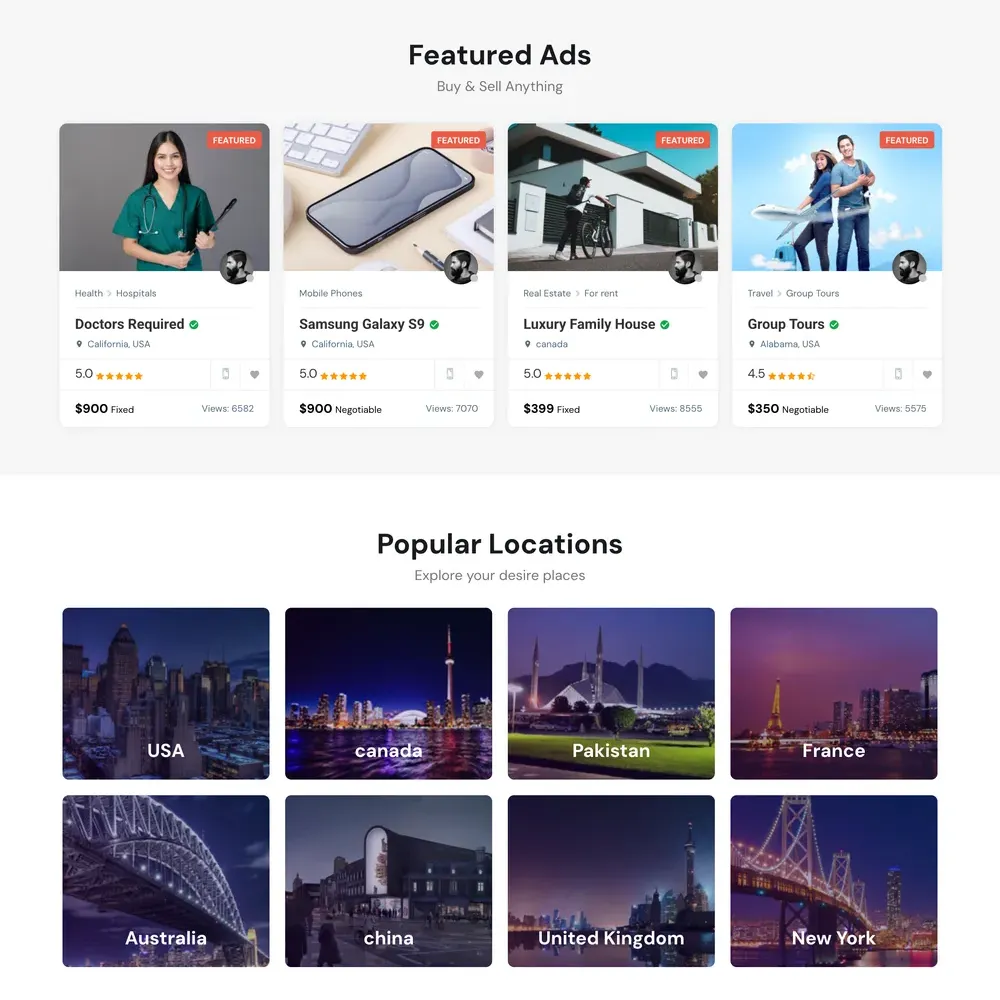Screen dimensions: 1000x1000
Task: Heart the Luxury Family House ad
Action: tap(703, 375)
